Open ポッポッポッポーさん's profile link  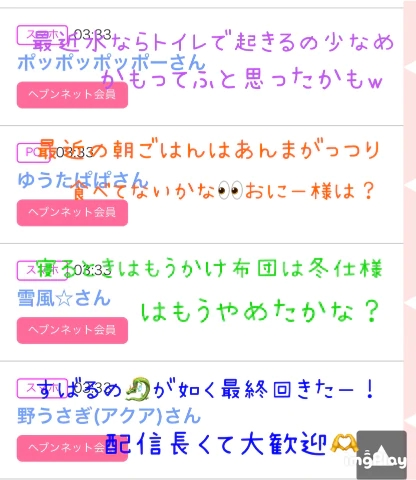(111, 62)
